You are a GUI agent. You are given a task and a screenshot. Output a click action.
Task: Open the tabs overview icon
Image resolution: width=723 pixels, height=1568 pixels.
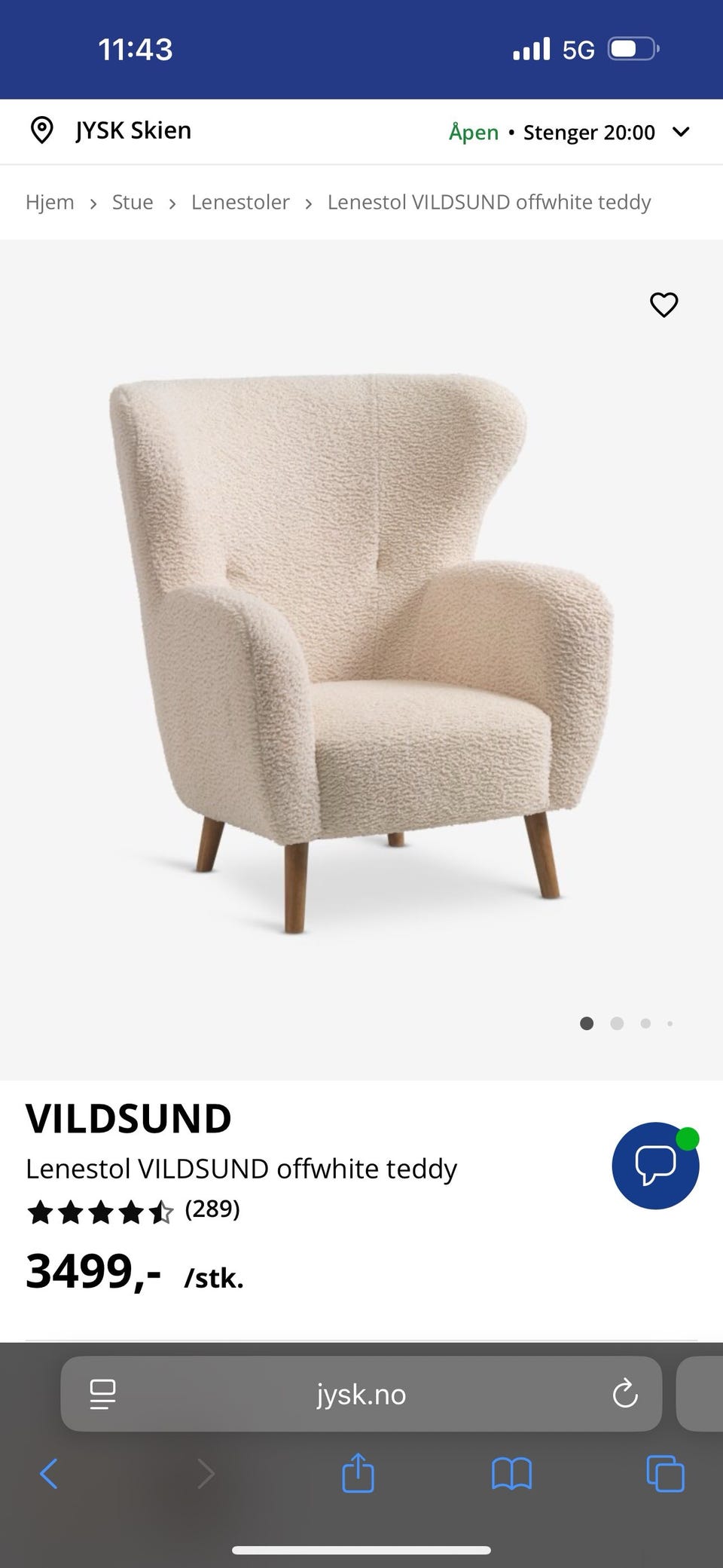tap(664, 1474)
